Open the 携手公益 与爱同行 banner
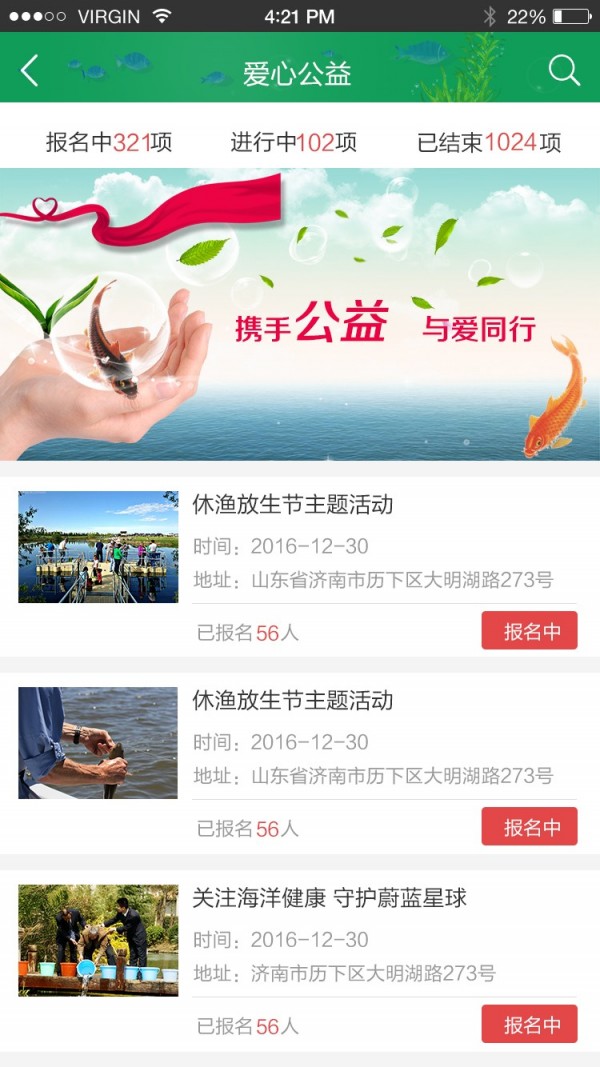The image size is (600, 1067). (x=300, y=314)
